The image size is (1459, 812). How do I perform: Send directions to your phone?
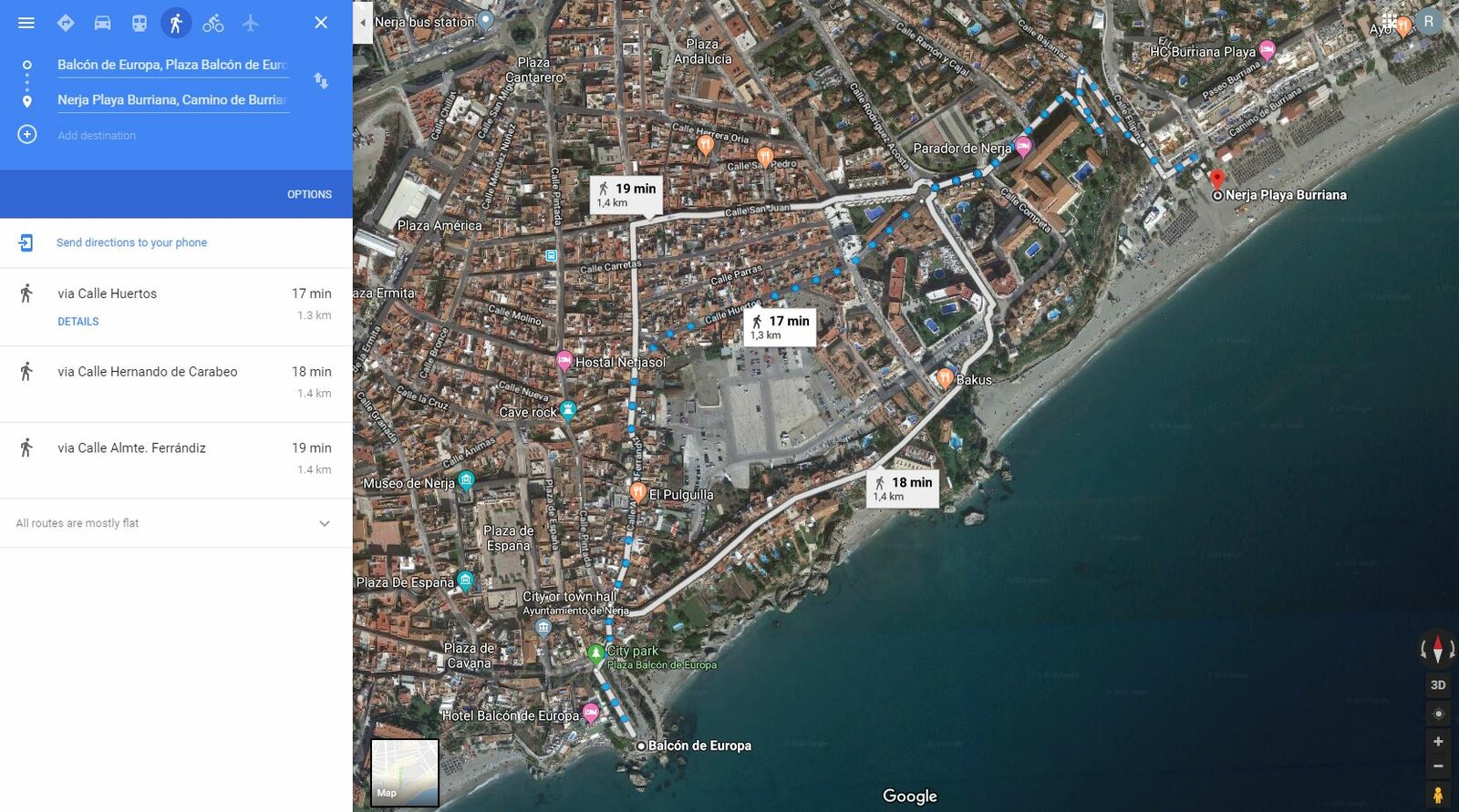[131, 242]
